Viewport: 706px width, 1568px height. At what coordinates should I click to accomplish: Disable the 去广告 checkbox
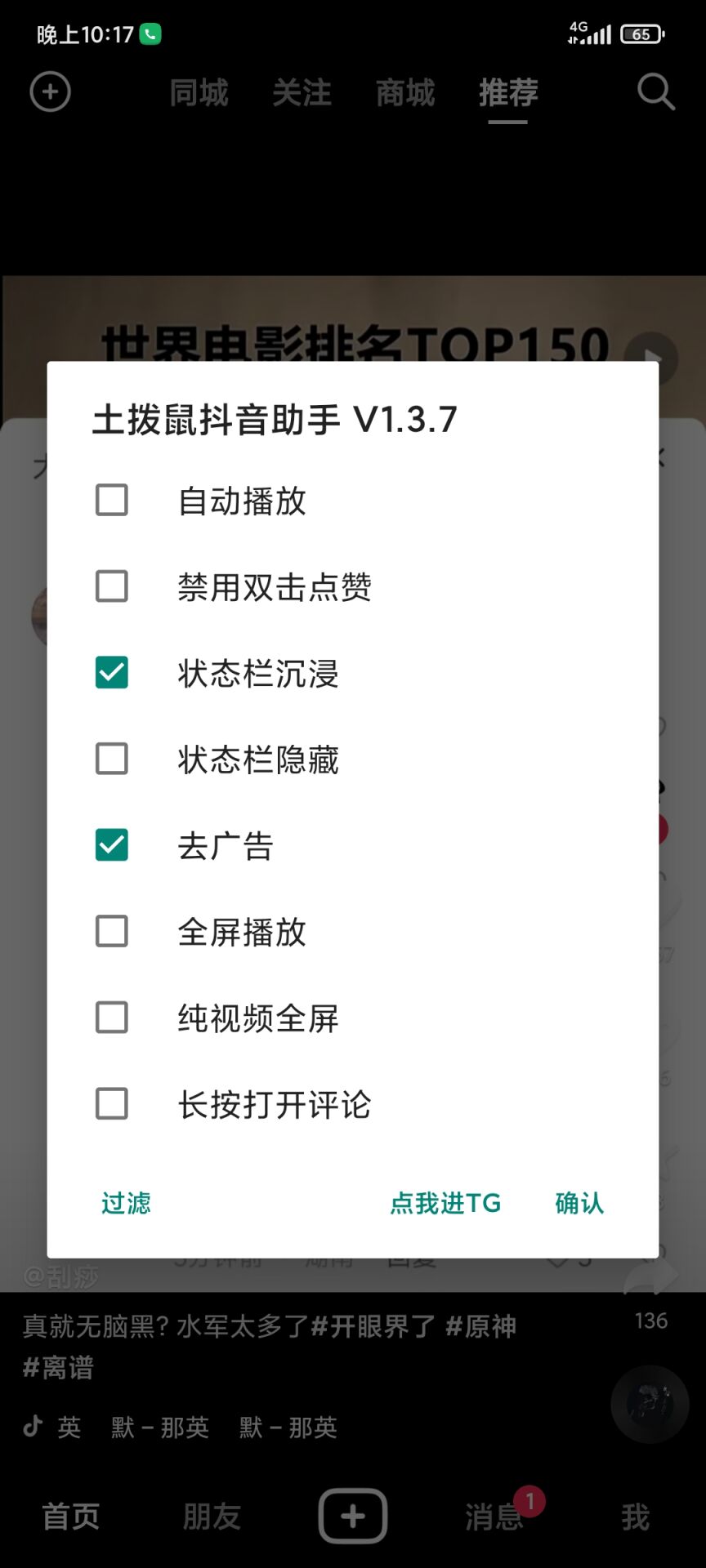[x=112, y=845]
